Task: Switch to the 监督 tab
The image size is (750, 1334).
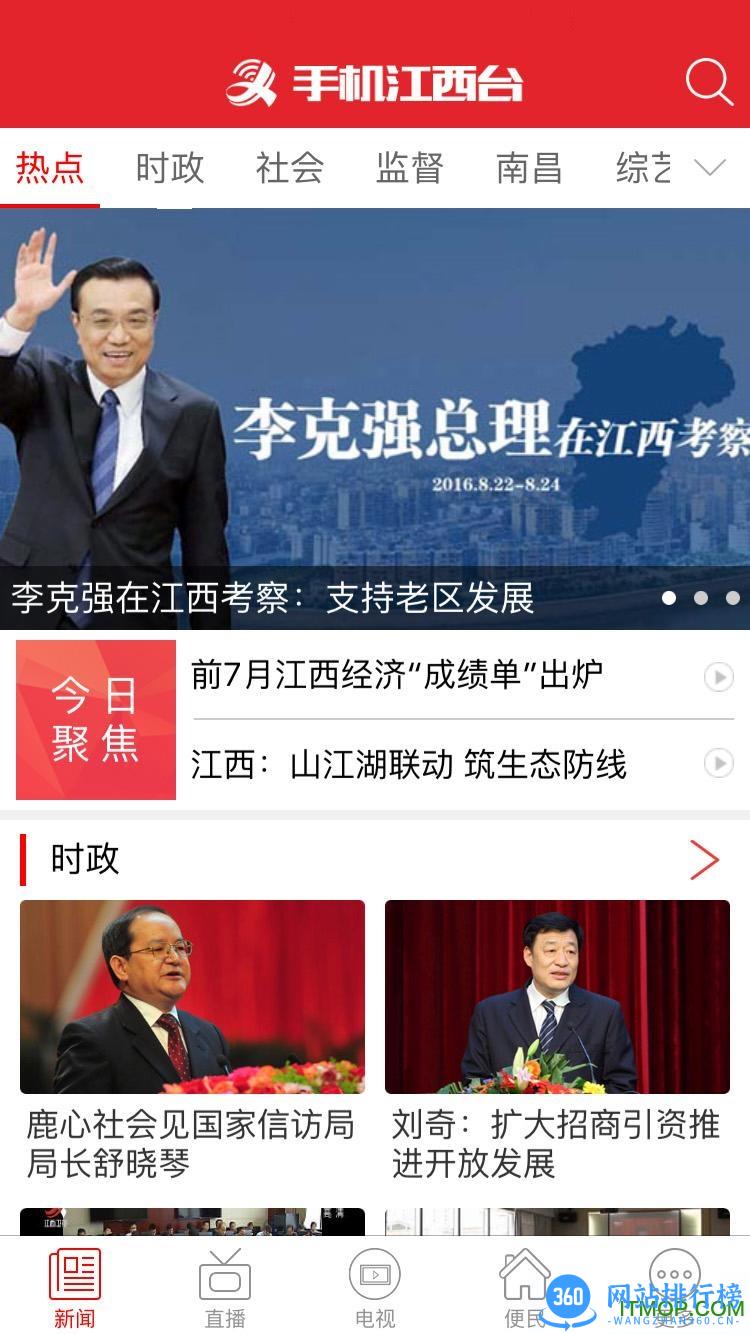Action: pos(408,169)
